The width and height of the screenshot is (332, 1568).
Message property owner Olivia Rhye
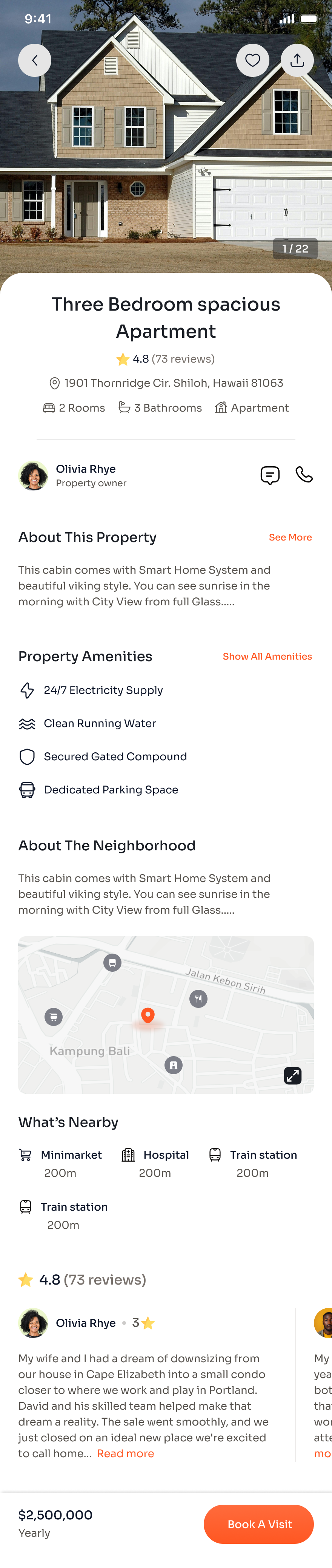(x=270, y=475)
